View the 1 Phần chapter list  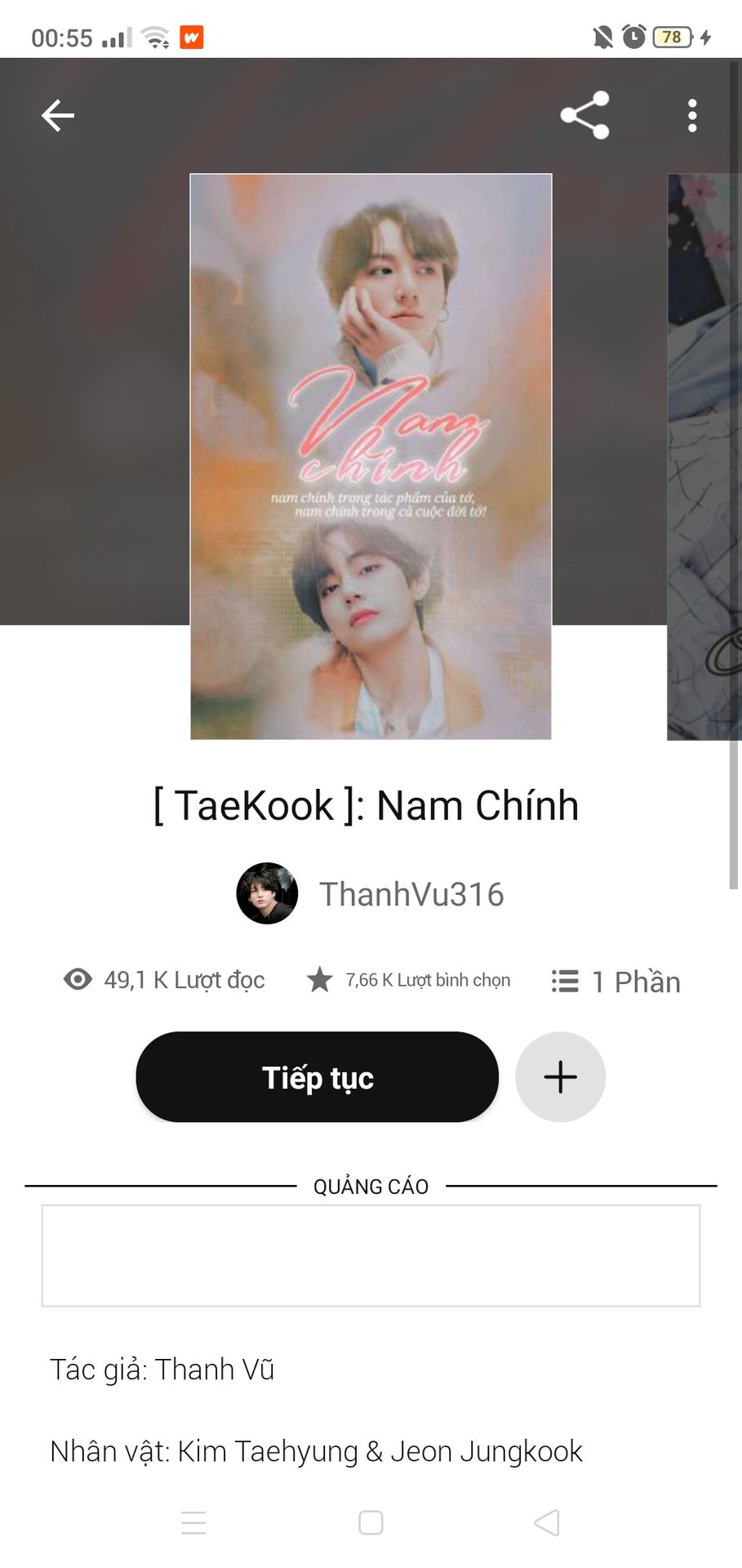[x=616, y=981]
